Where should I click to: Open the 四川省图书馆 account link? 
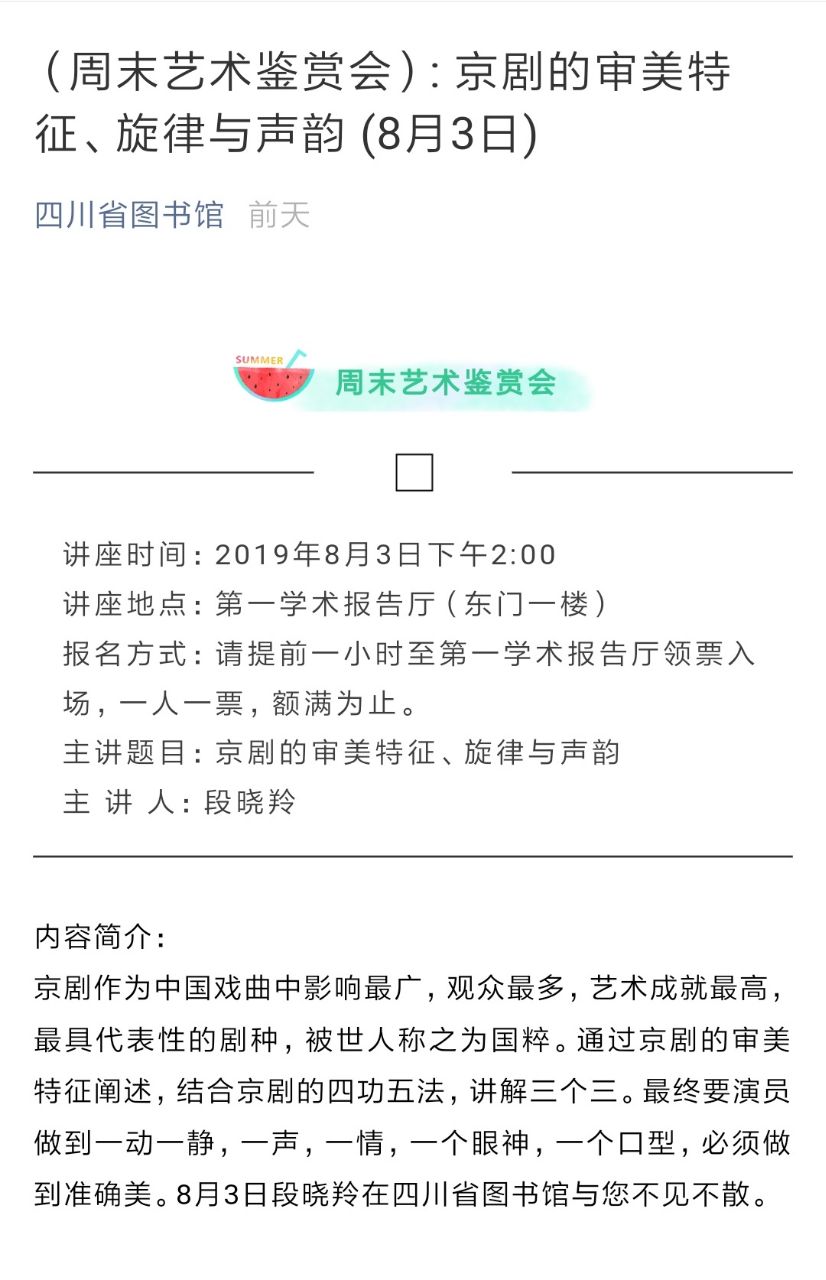(x=129, y=215)
